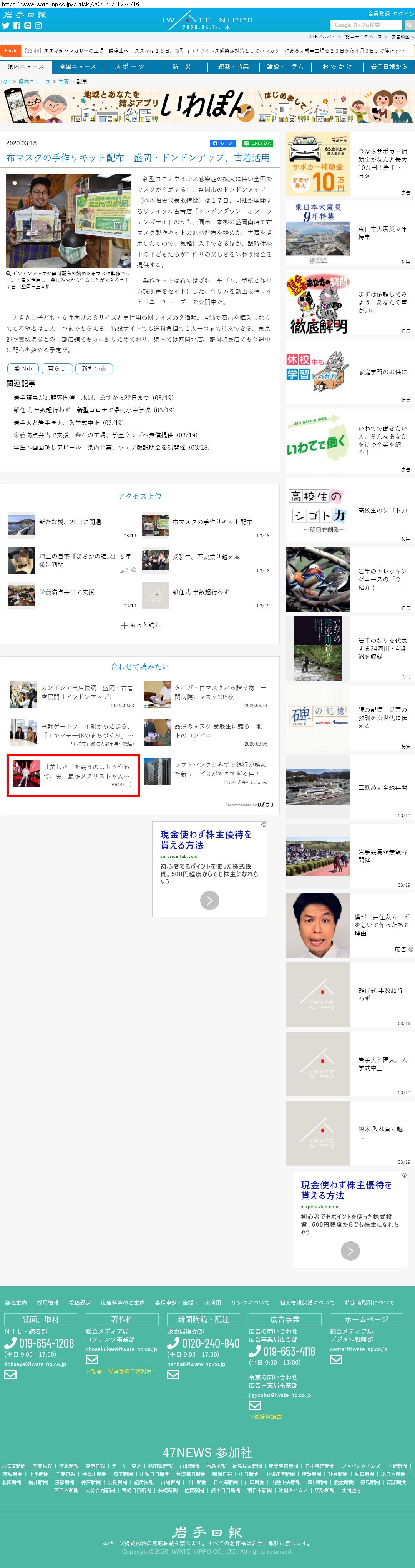Open the 東日本大震災9年特集 card
The width and height of the screenshot is (415, 1568).
349,233
